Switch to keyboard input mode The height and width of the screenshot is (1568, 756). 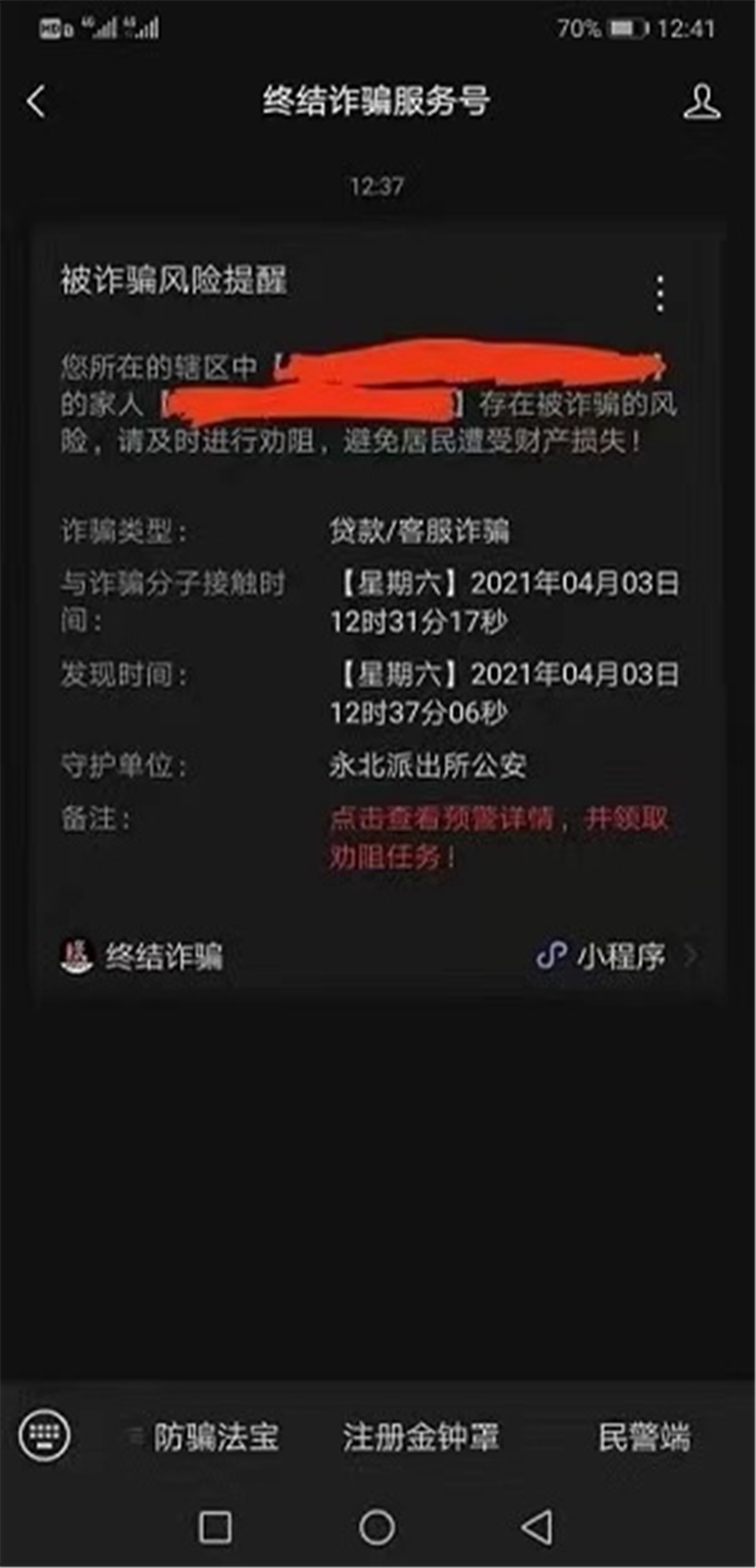coord(44,1435)
